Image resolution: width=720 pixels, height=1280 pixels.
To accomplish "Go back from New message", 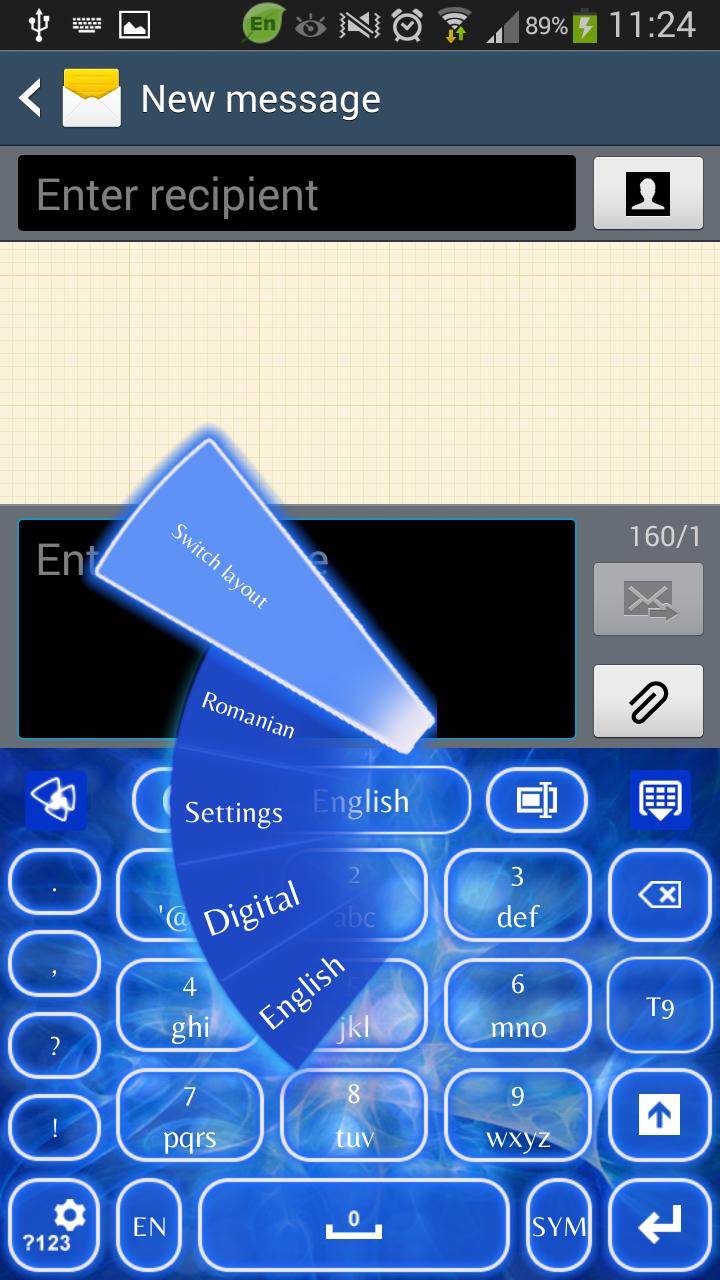I will point(32,98).
